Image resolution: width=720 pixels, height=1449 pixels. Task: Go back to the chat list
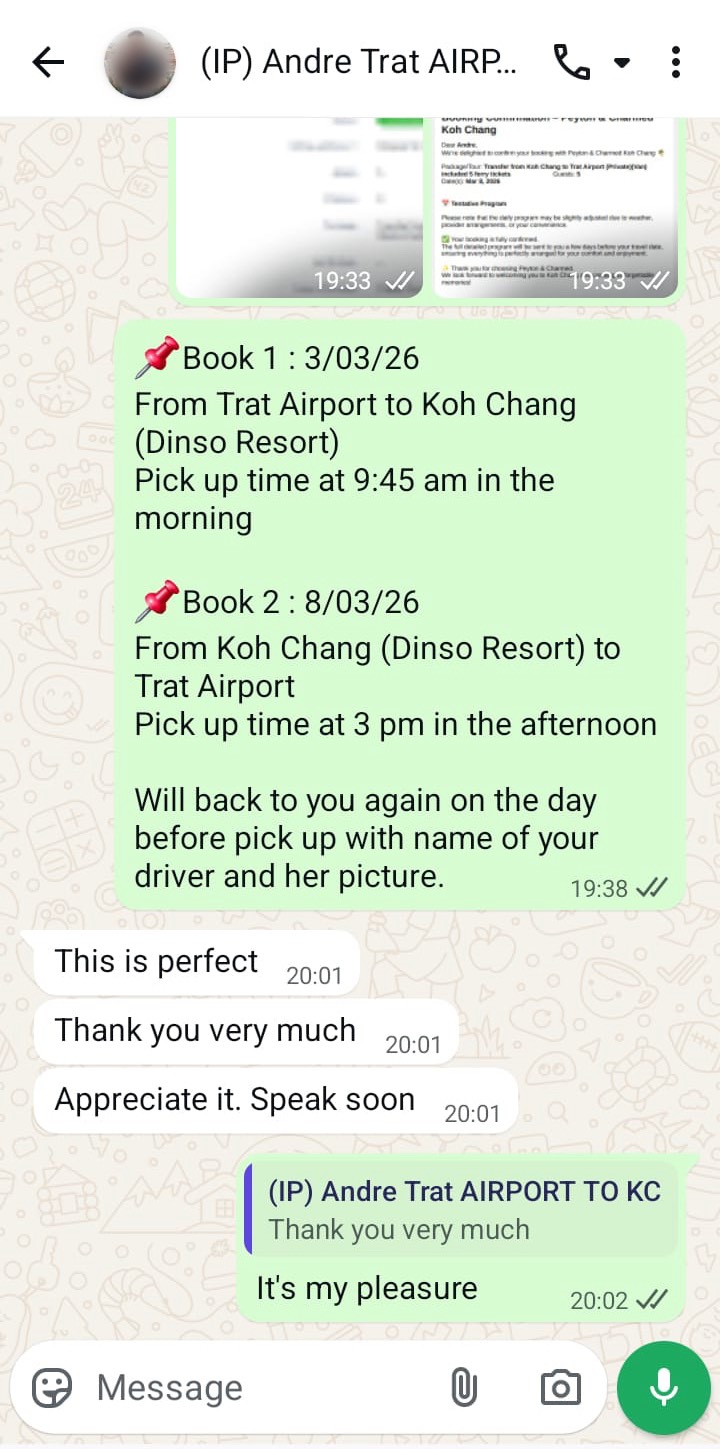(47, 63)
